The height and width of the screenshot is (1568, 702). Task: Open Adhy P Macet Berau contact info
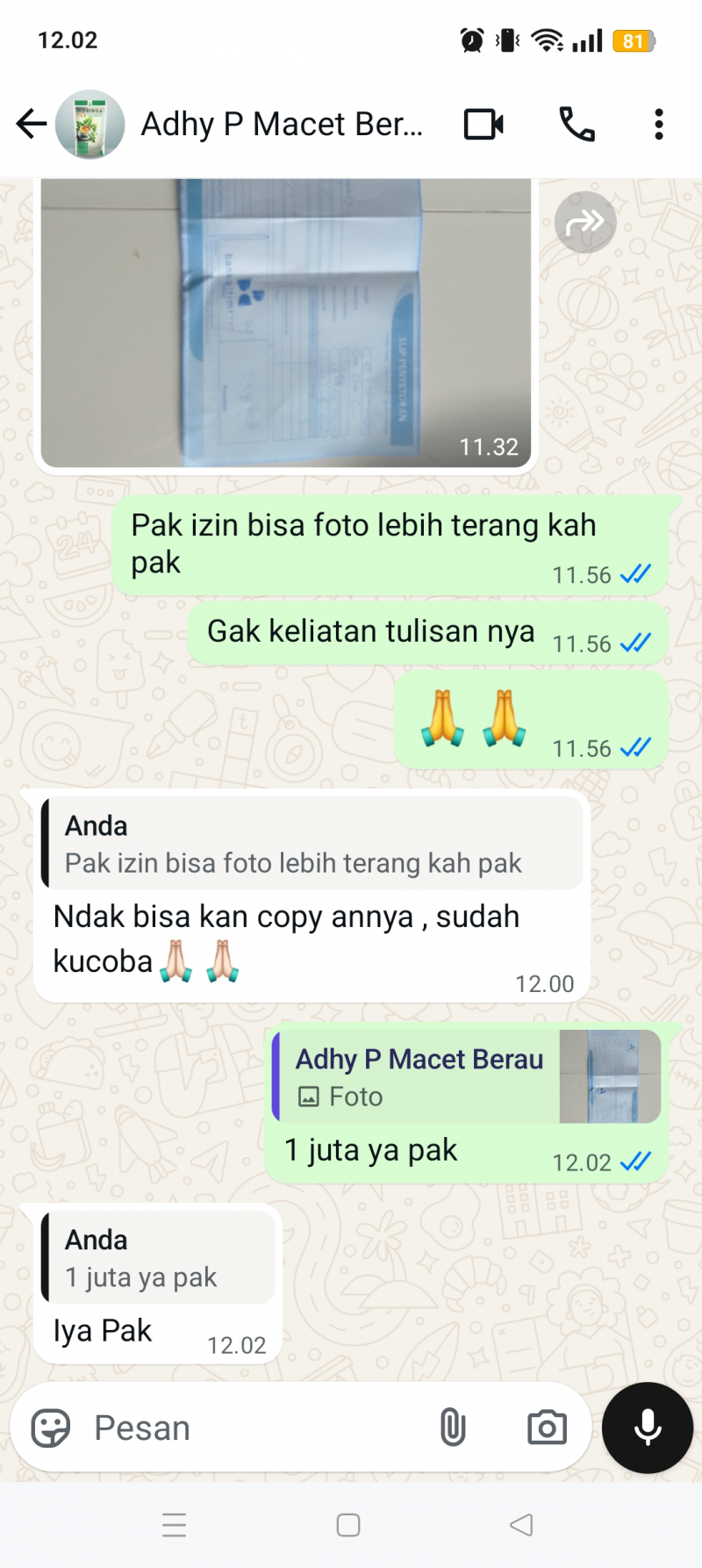tap(281, 125)
